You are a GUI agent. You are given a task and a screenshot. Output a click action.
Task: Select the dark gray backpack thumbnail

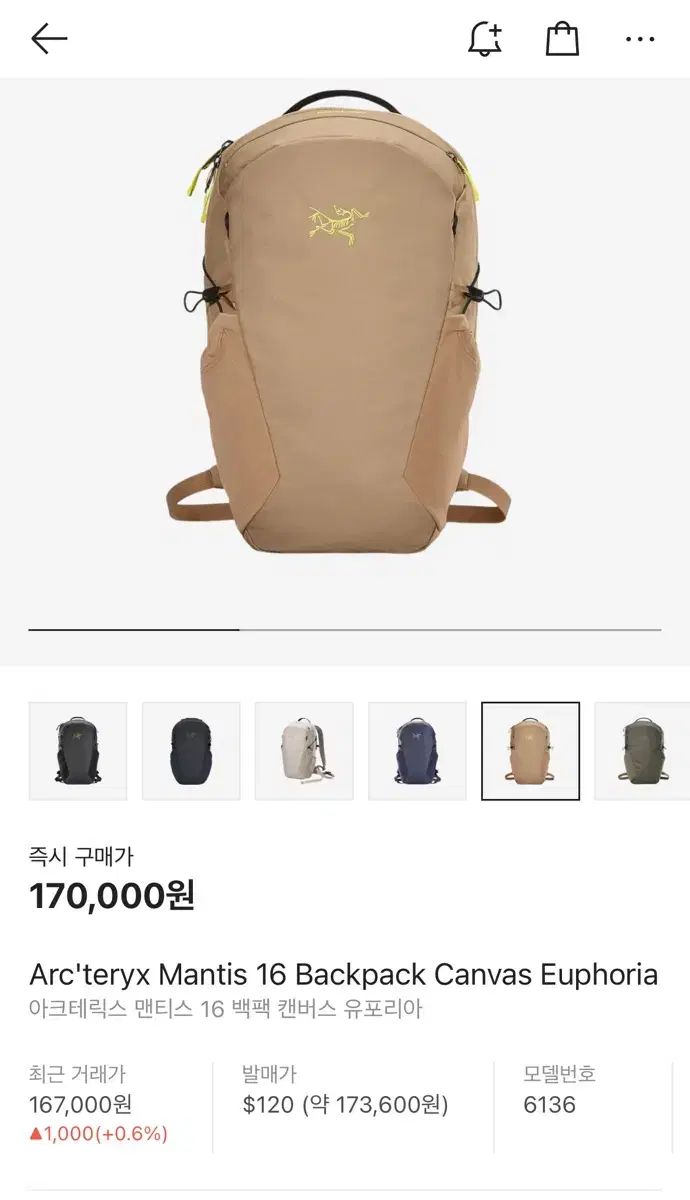[78, 750]
